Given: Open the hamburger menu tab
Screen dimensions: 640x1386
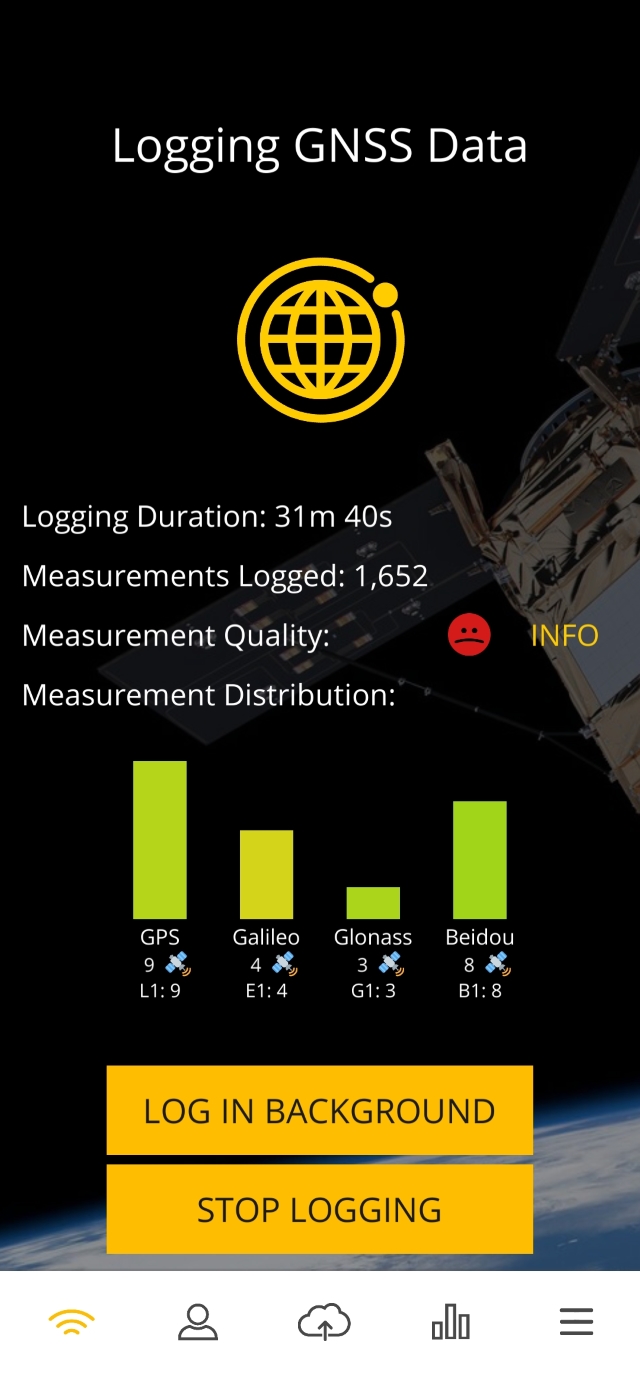Looking at the screenshot, I should pyautogui.click(x=576, y=1322).
